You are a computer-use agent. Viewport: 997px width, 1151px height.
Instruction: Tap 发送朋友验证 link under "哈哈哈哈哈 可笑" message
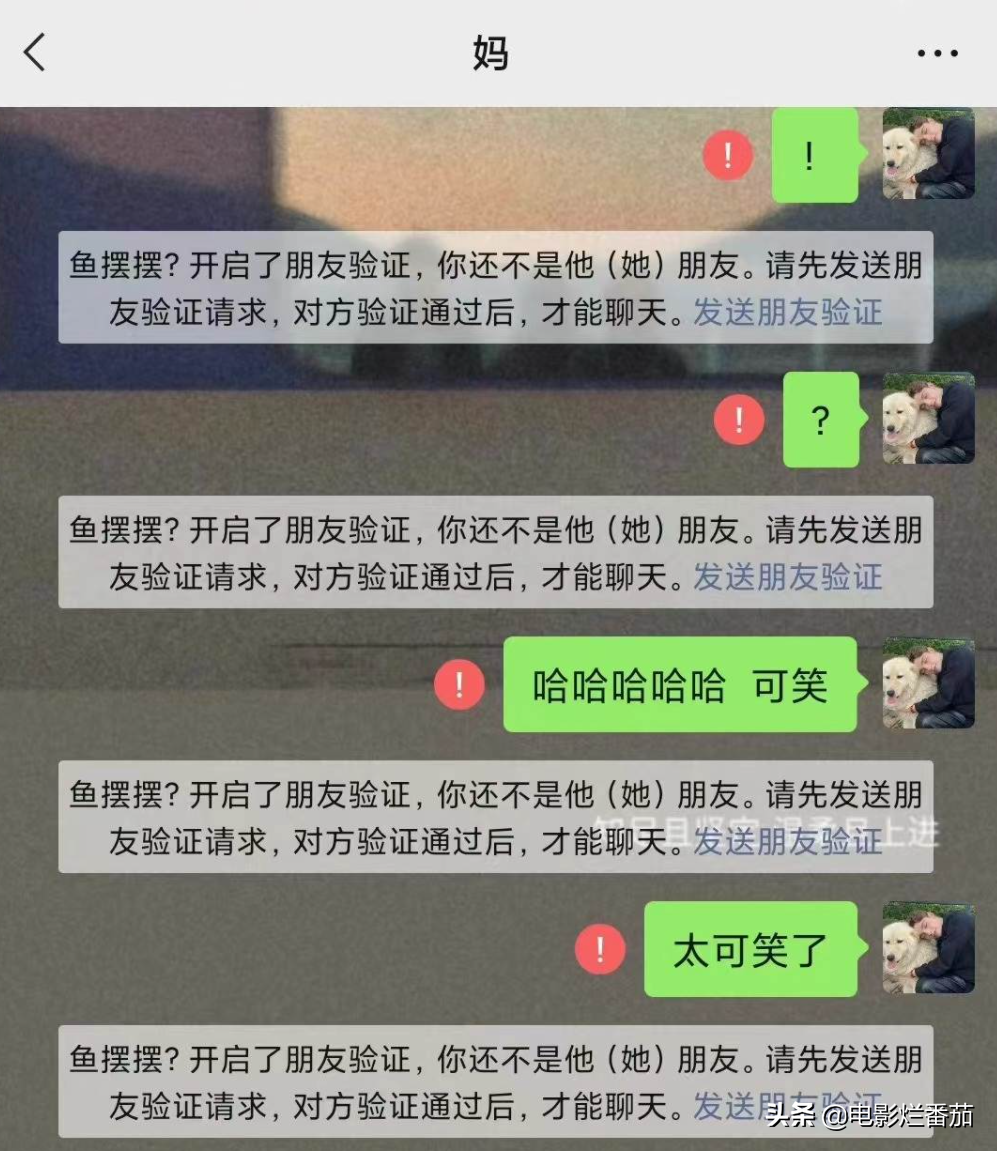click(788, 842)
